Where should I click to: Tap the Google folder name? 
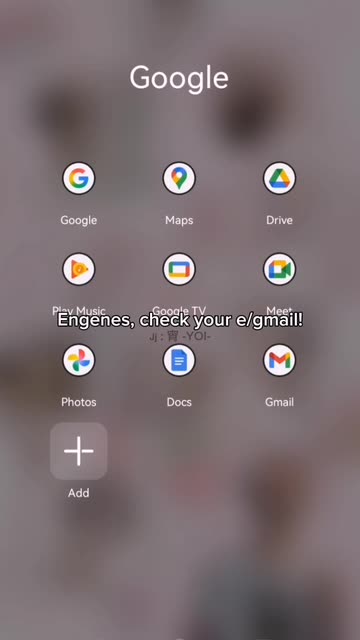pyautogui.click(x=179, y=78)
